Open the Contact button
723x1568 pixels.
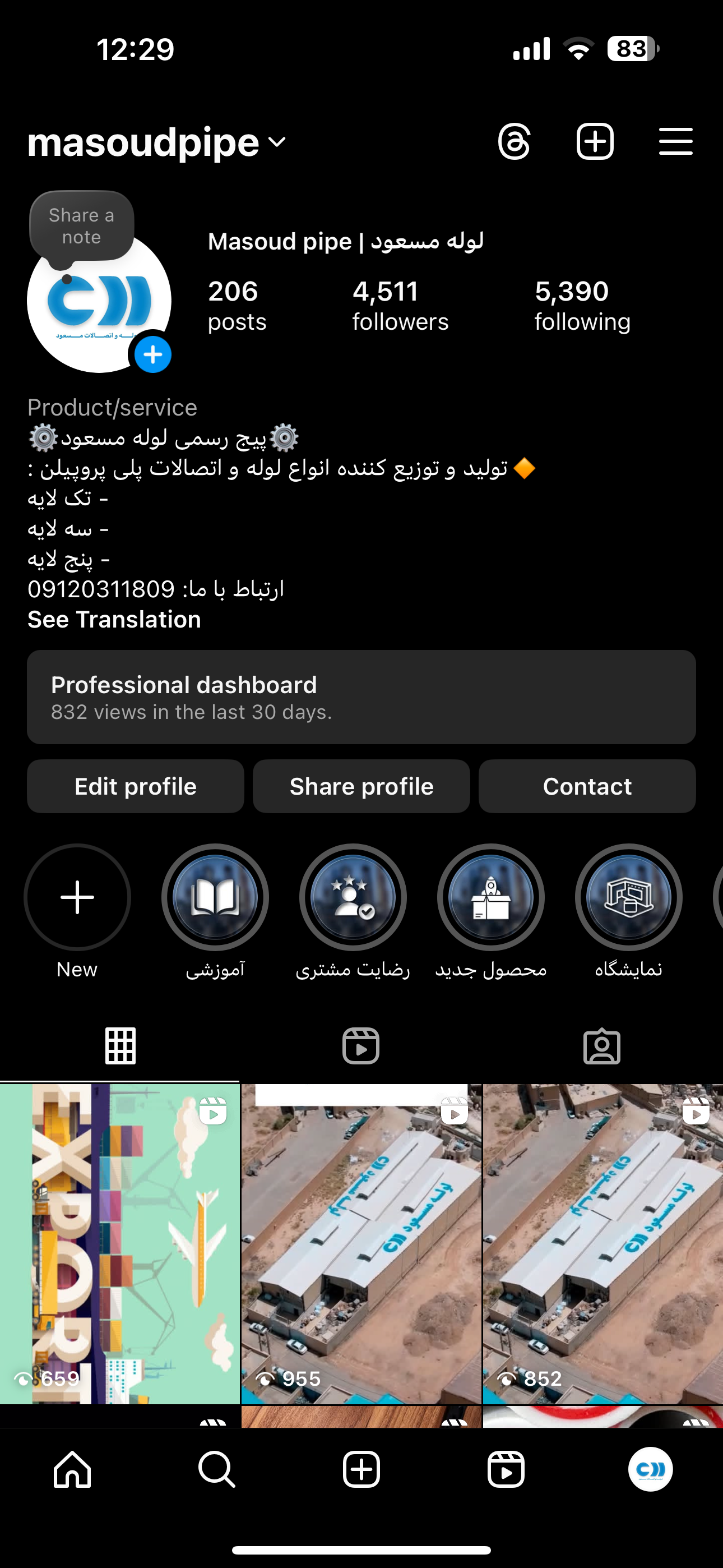coord(587,786)
